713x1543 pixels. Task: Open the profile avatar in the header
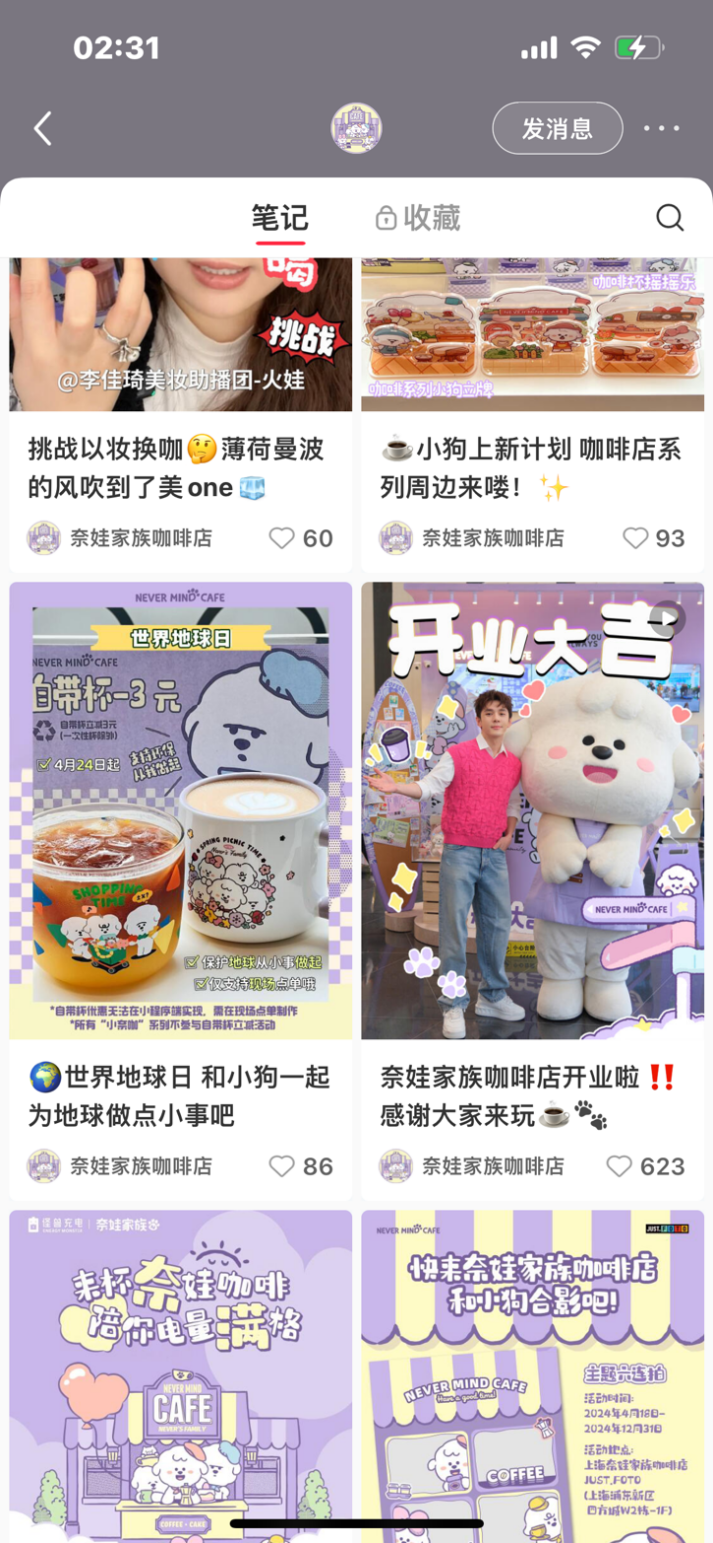point(356,128)
